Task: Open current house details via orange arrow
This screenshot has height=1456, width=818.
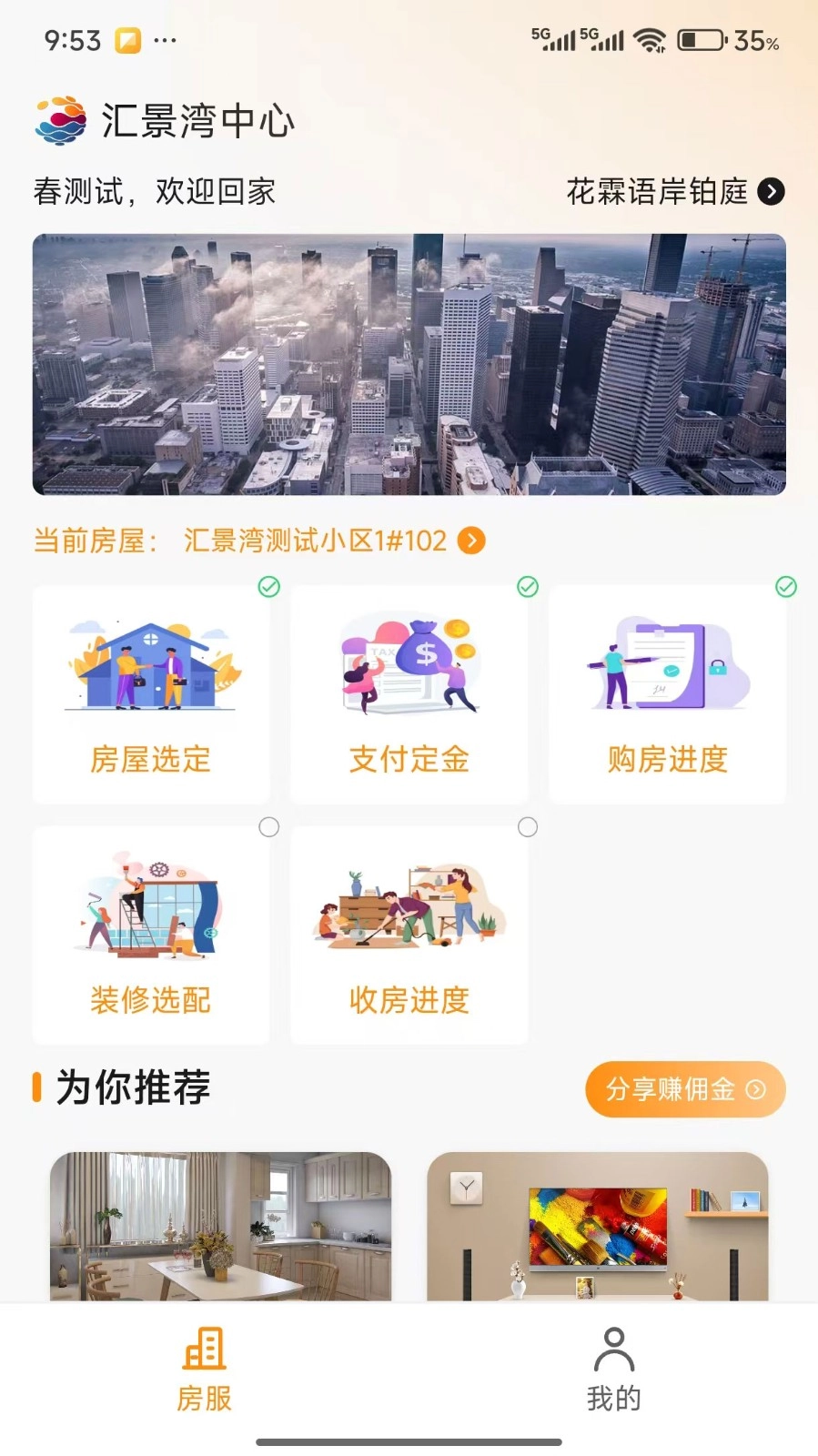Action: pos(471,541)
